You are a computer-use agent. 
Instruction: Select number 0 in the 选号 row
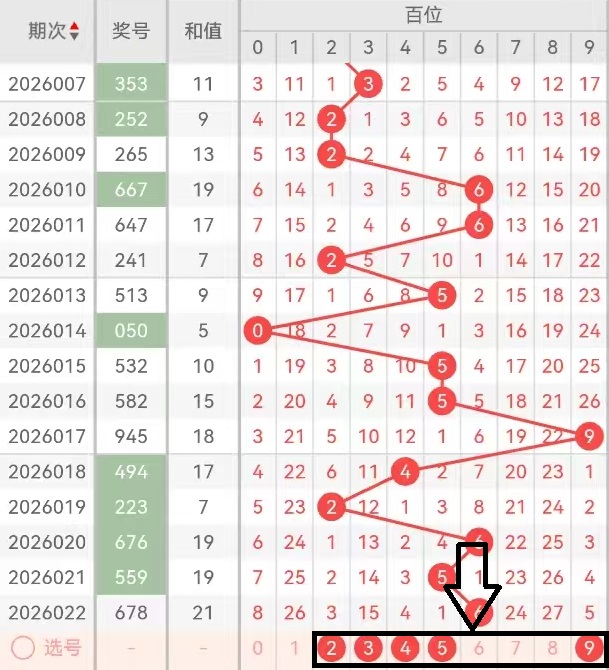259,648
